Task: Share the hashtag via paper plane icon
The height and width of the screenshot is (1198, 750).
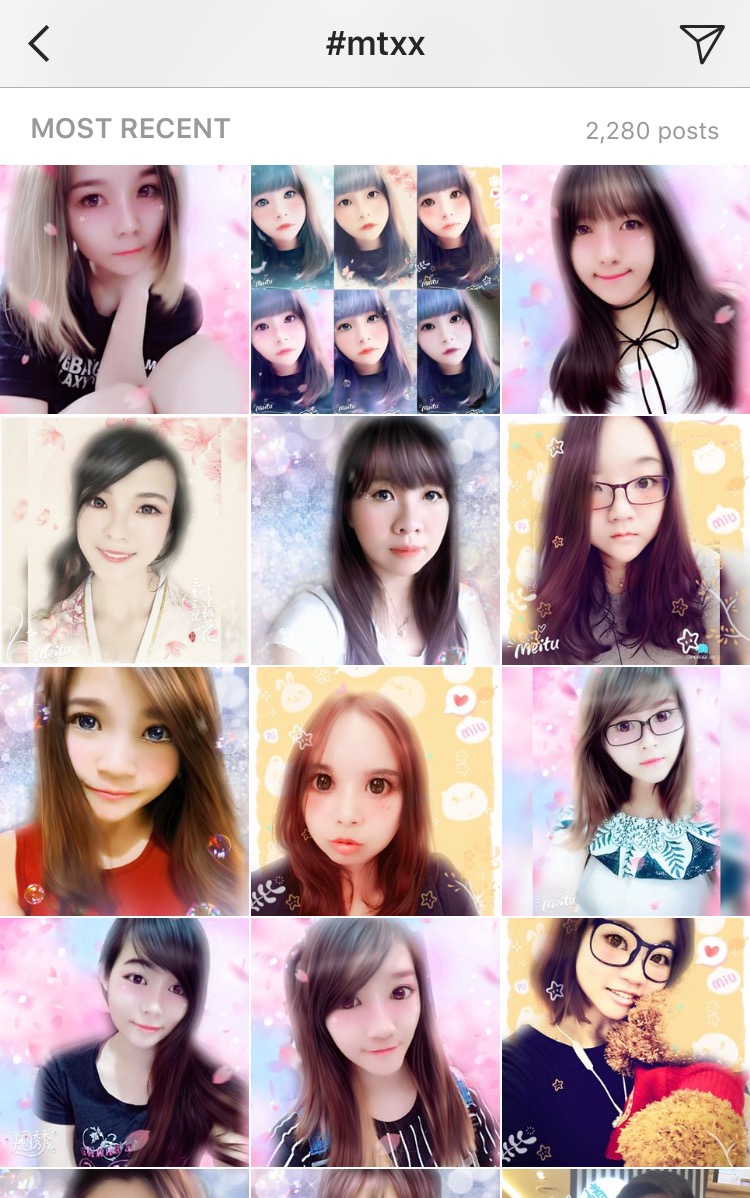Action: tap(701, 44)
